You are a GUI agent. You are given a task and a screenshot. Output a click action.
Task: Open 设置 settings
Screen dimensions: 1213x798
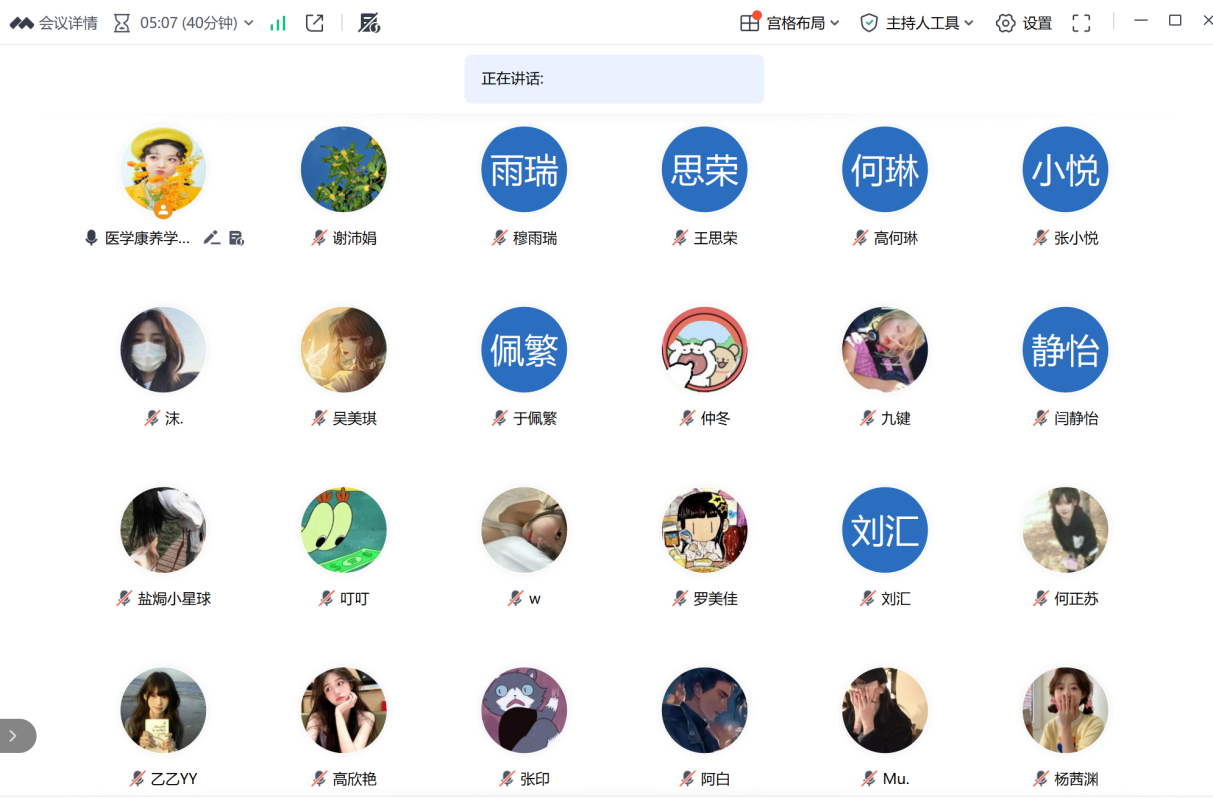(1024, 23)
